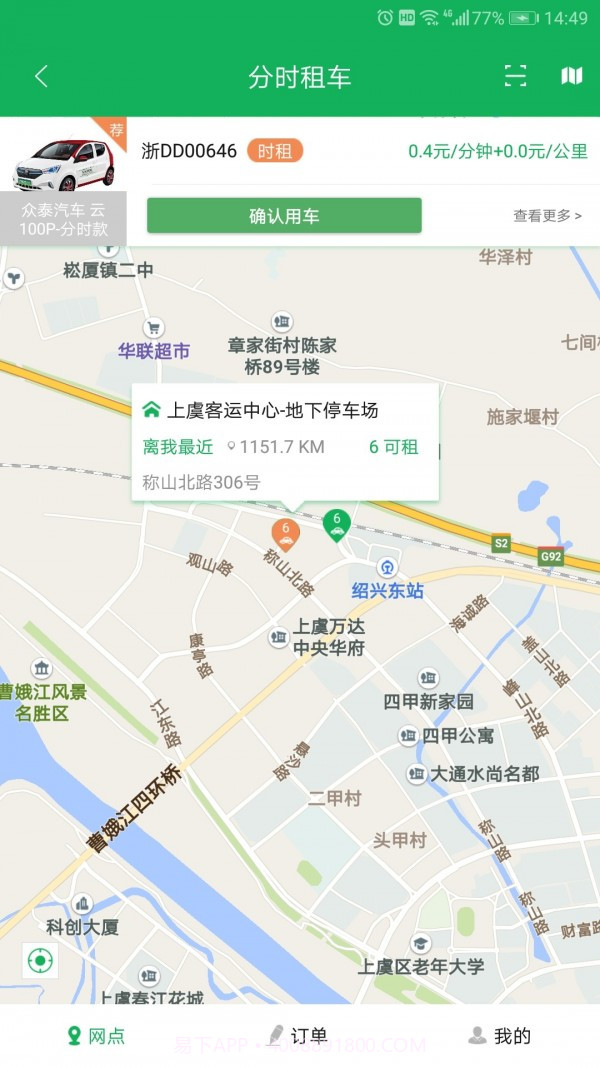This screenshot has height=1067, width=600.
Task: Confirm car use with 确认用车
Action: 284,215
